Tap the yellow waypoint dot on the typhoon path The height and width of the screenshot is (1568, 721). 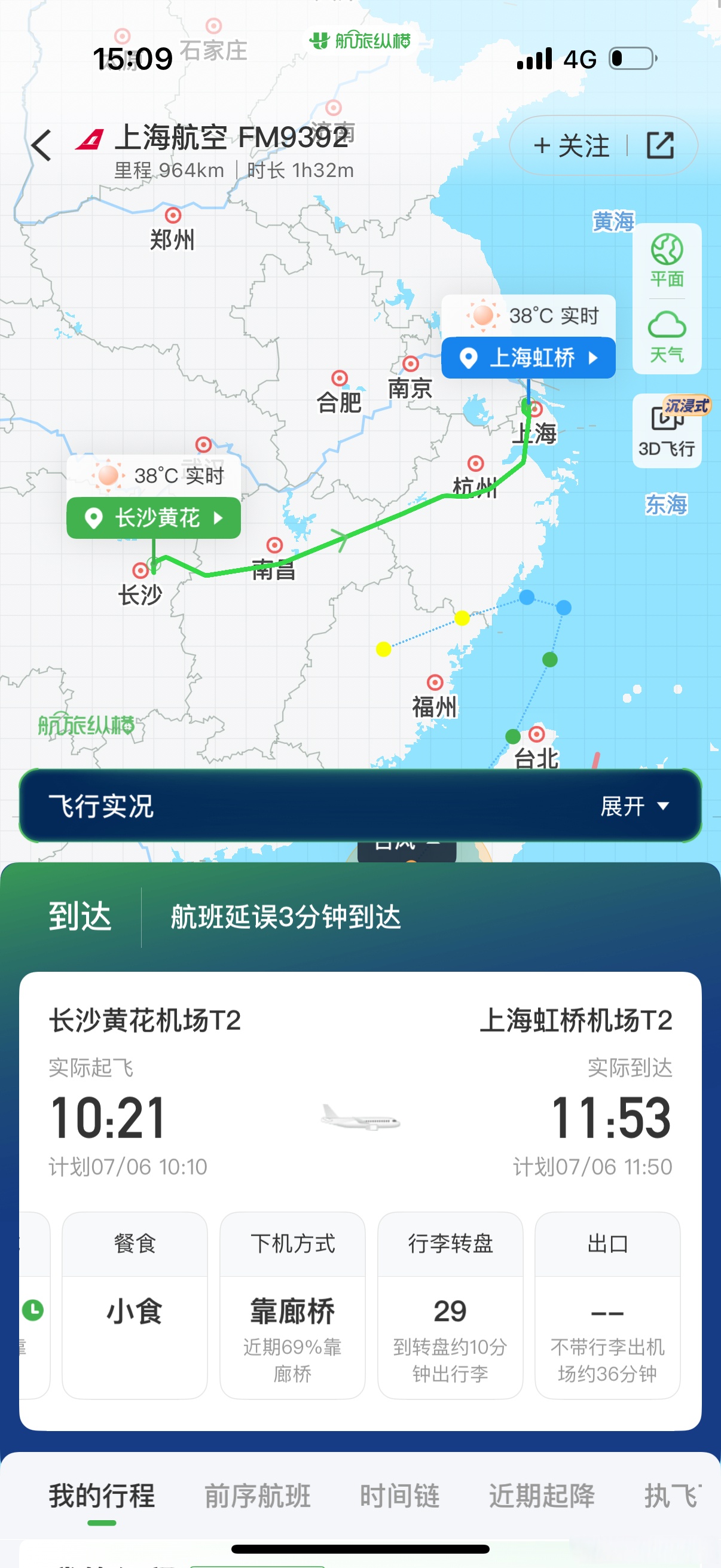462,620
